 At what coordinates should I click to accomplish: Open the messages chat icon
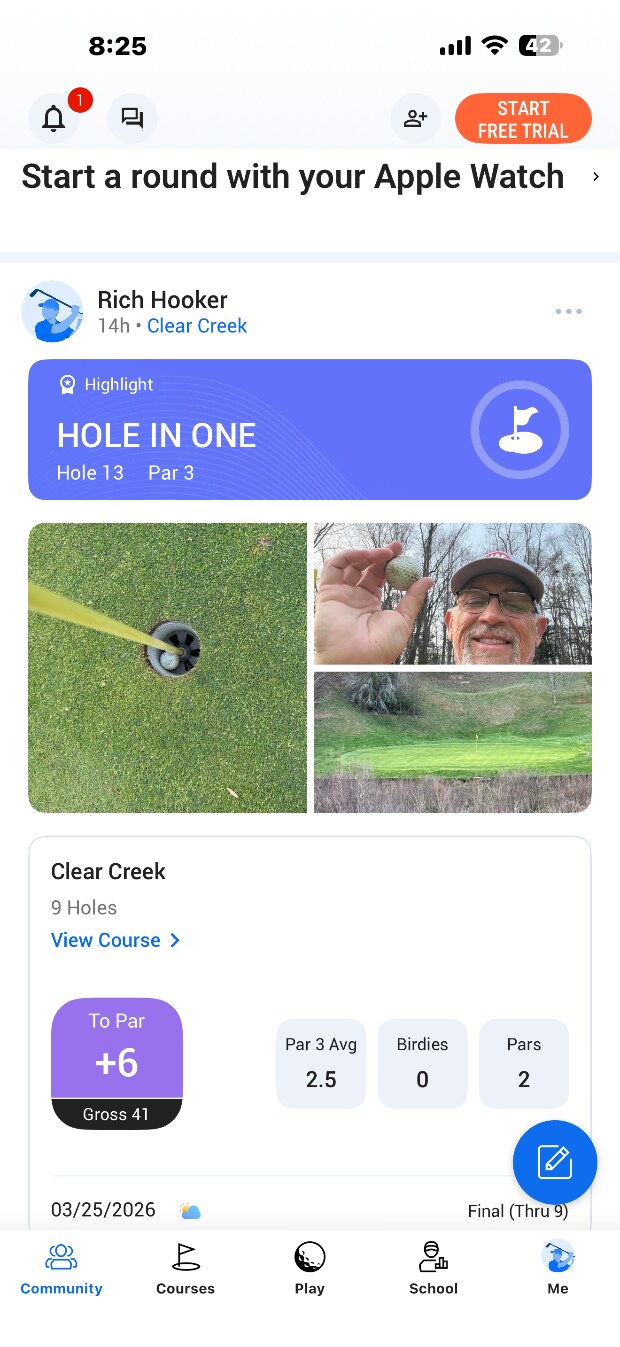132,119
